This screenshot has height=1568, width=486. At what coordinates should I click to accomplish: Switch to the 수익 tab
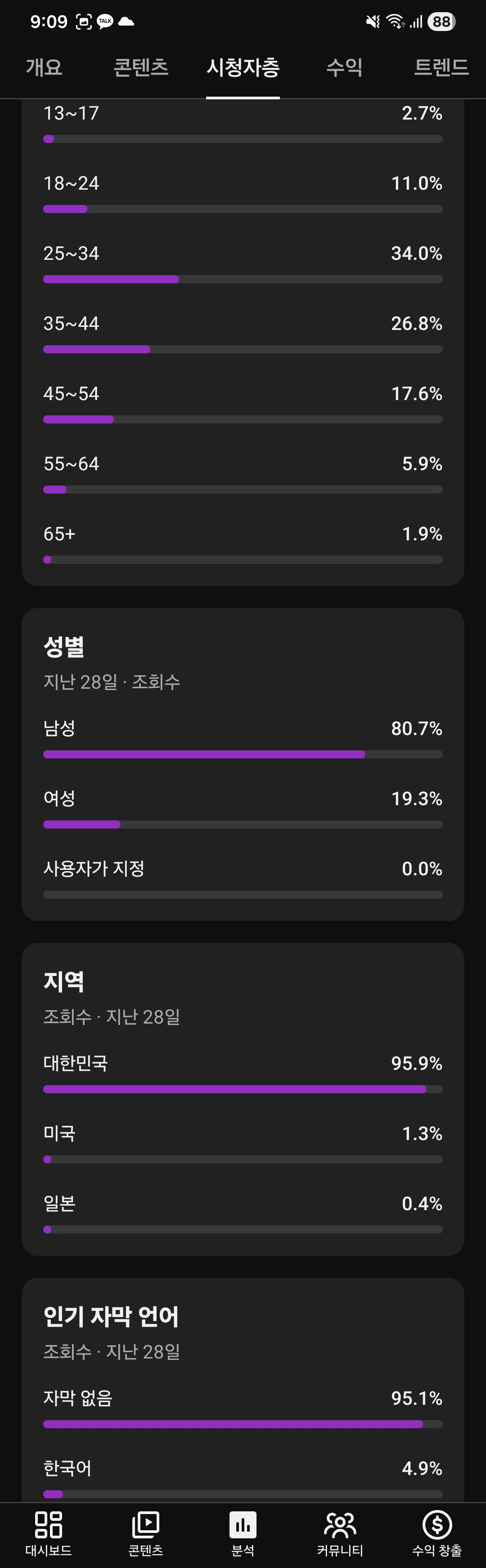(x=344, y=67)
